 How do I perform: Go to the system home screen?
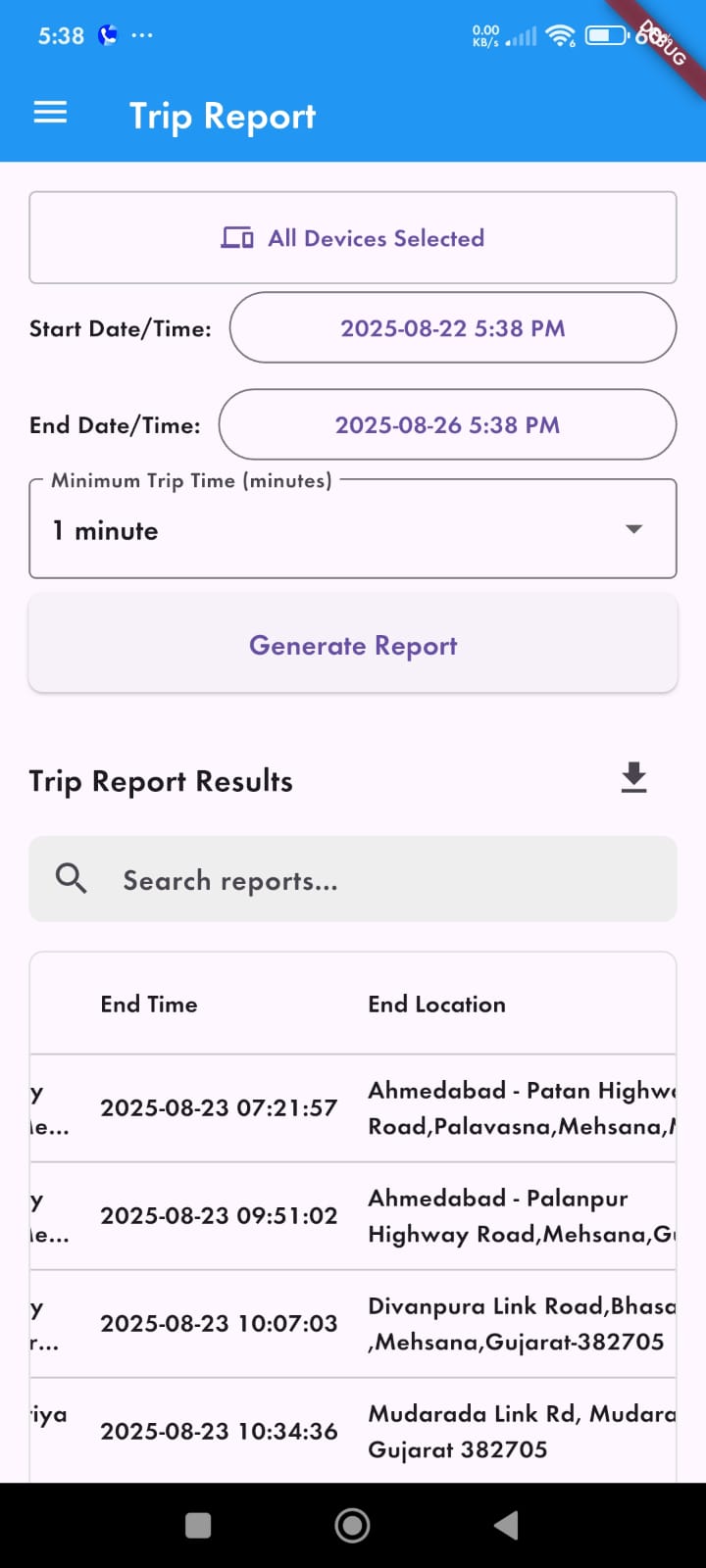click(x=352, y=1525)
